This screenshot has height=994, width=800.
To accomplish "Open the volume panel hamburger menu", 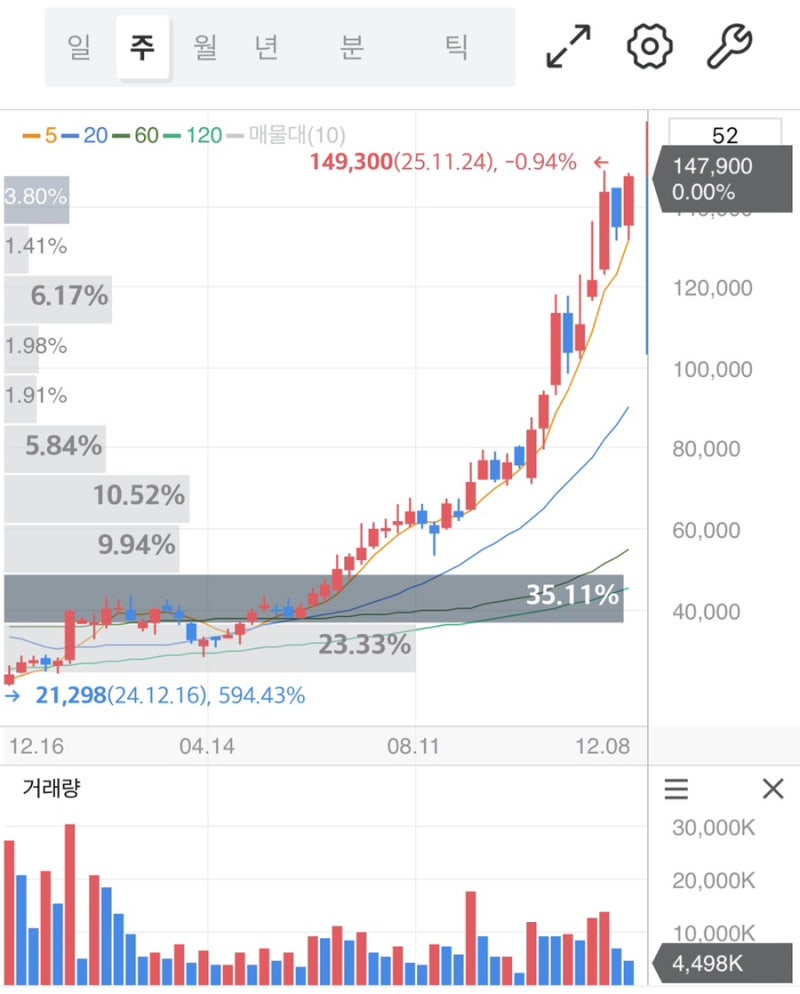I will pyautogui.click(x=676, y=789).
